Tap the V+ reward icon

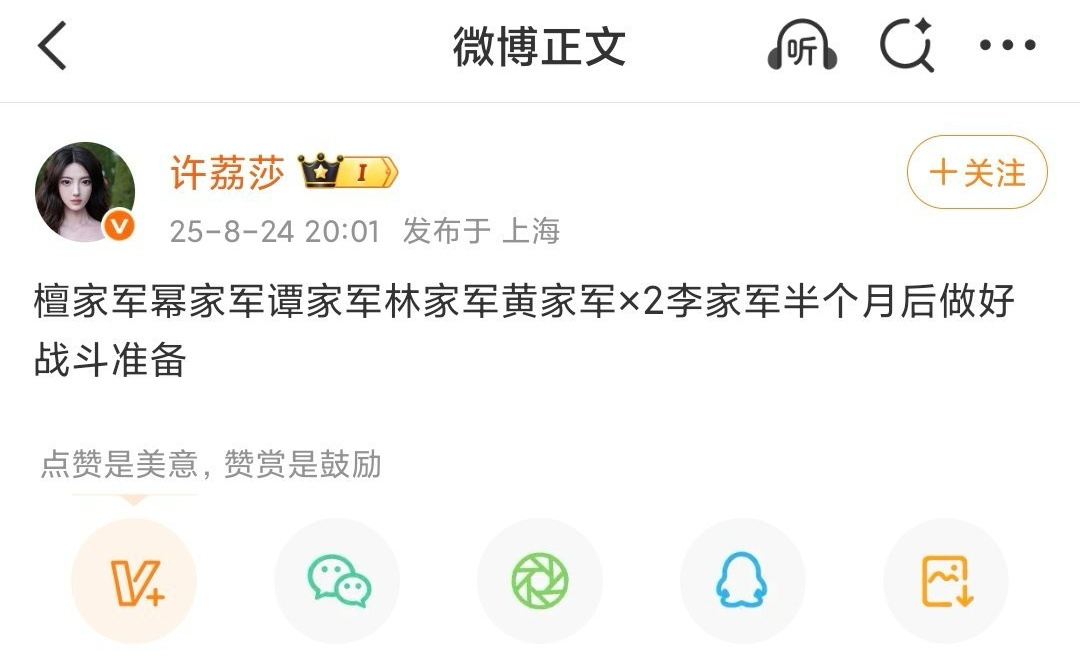pos(135,581)
